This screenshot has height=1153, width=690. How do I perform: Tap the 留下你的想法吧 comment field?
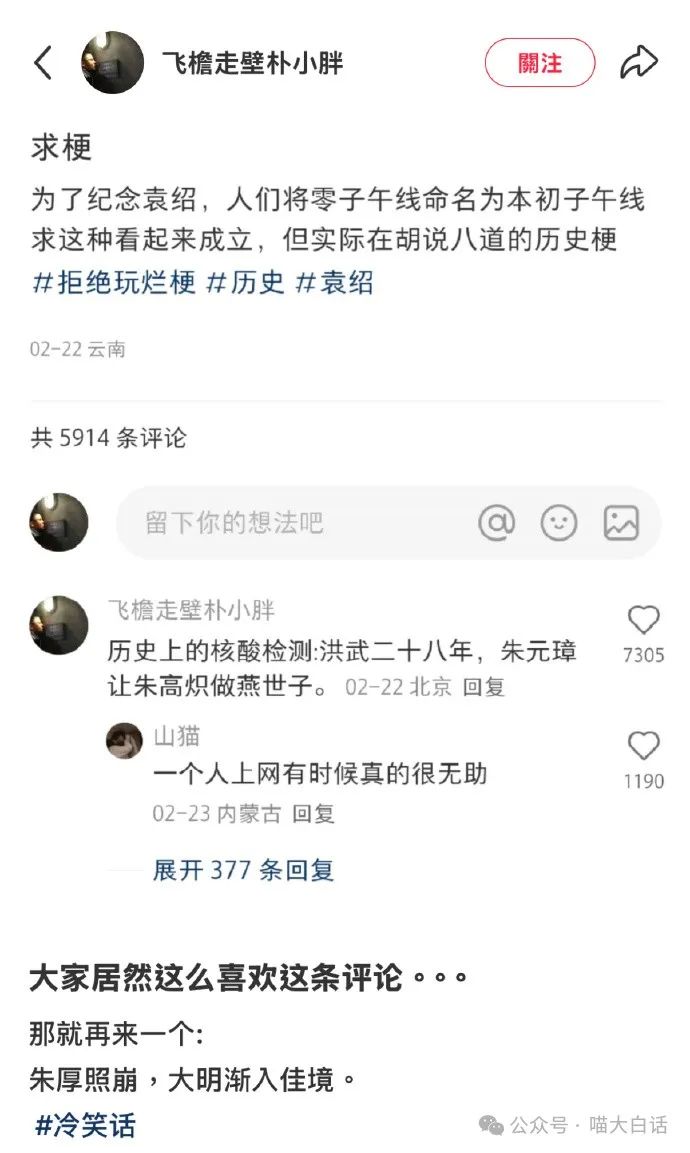[290, 522]
